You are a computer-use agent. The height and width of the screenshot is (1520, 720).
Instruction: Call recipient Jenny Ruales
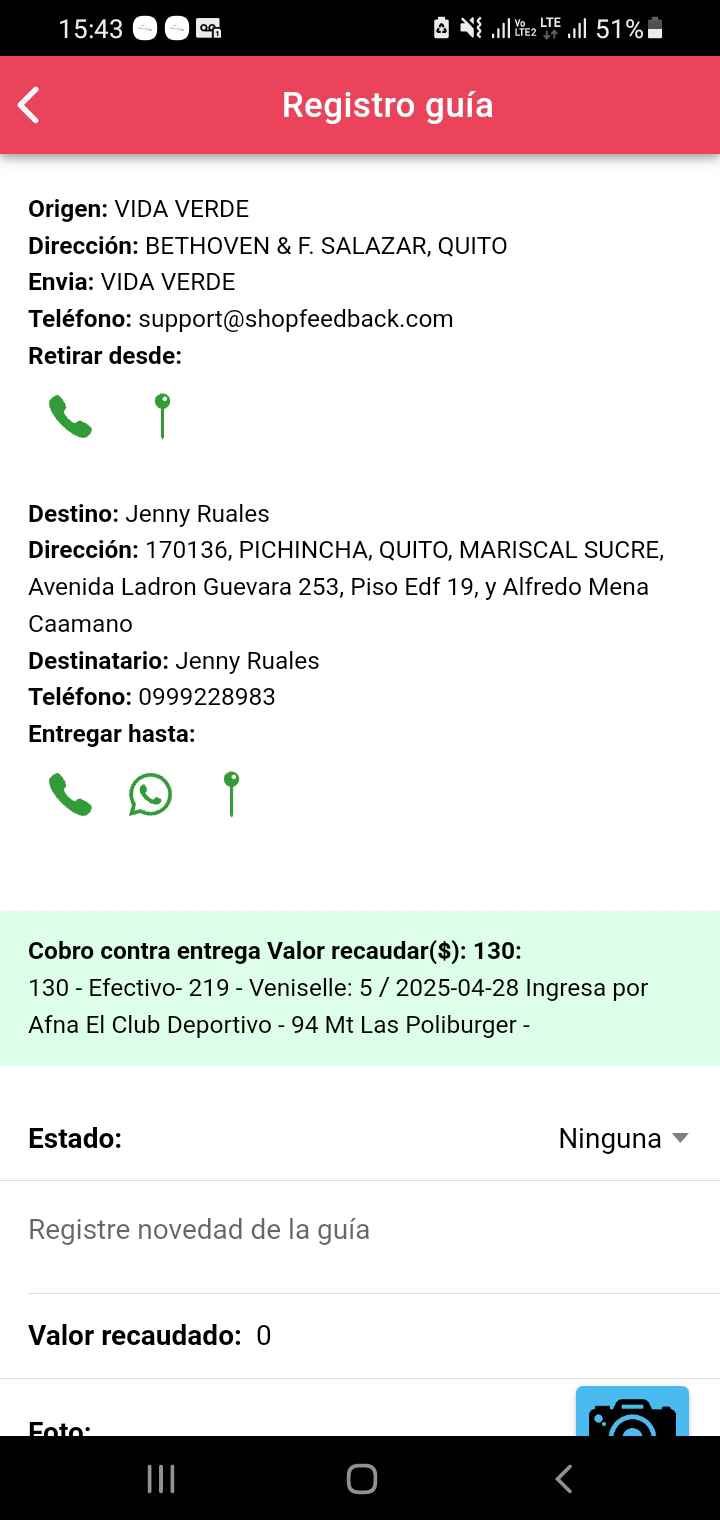click(x=70, y=795)
